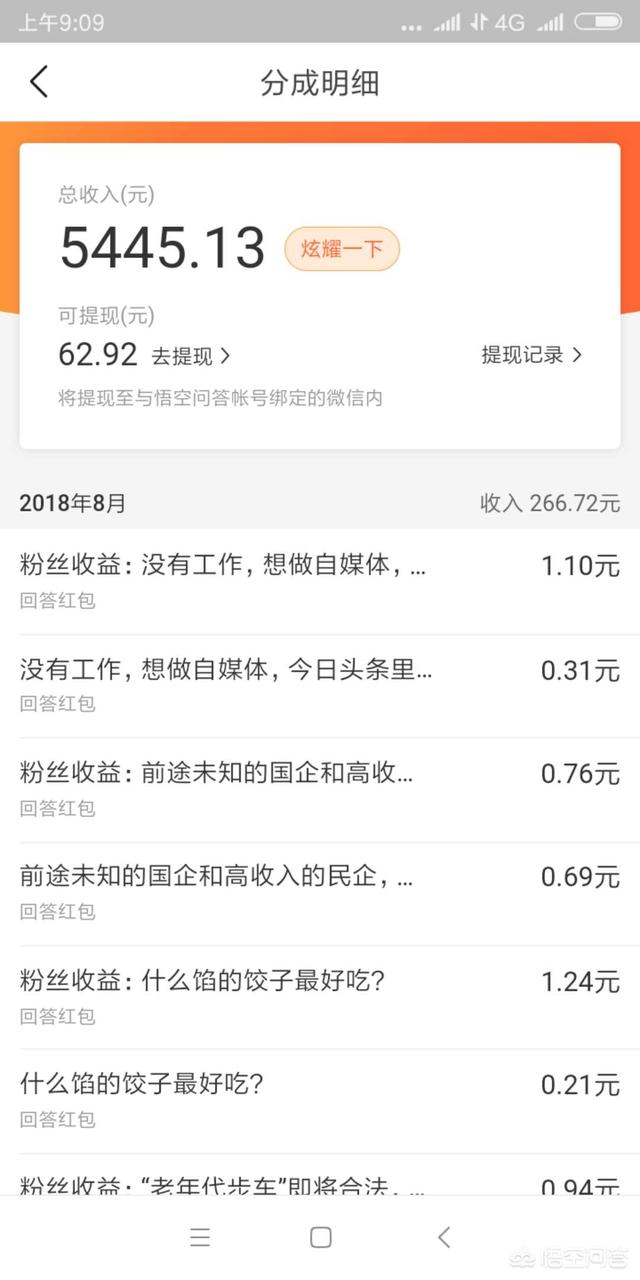Open the 0.76元 粉丝收益 国企 entry
The height and width of the screenshot is (1280, 640).
pos(320,789)
